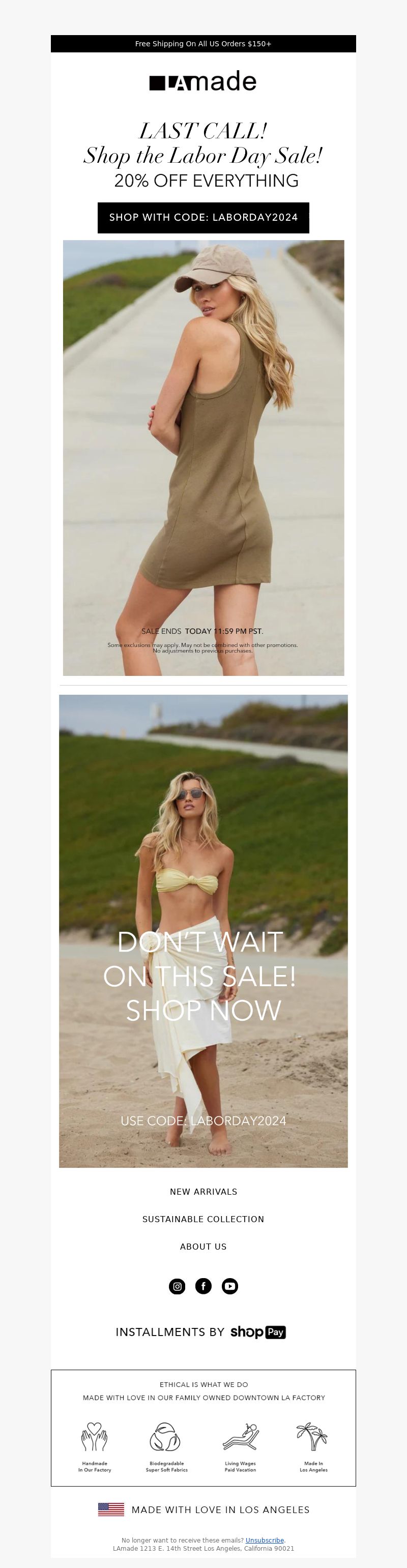Unsubscribe from these emails
The width and height of the screenshot is (407, 1568).
265,1541
